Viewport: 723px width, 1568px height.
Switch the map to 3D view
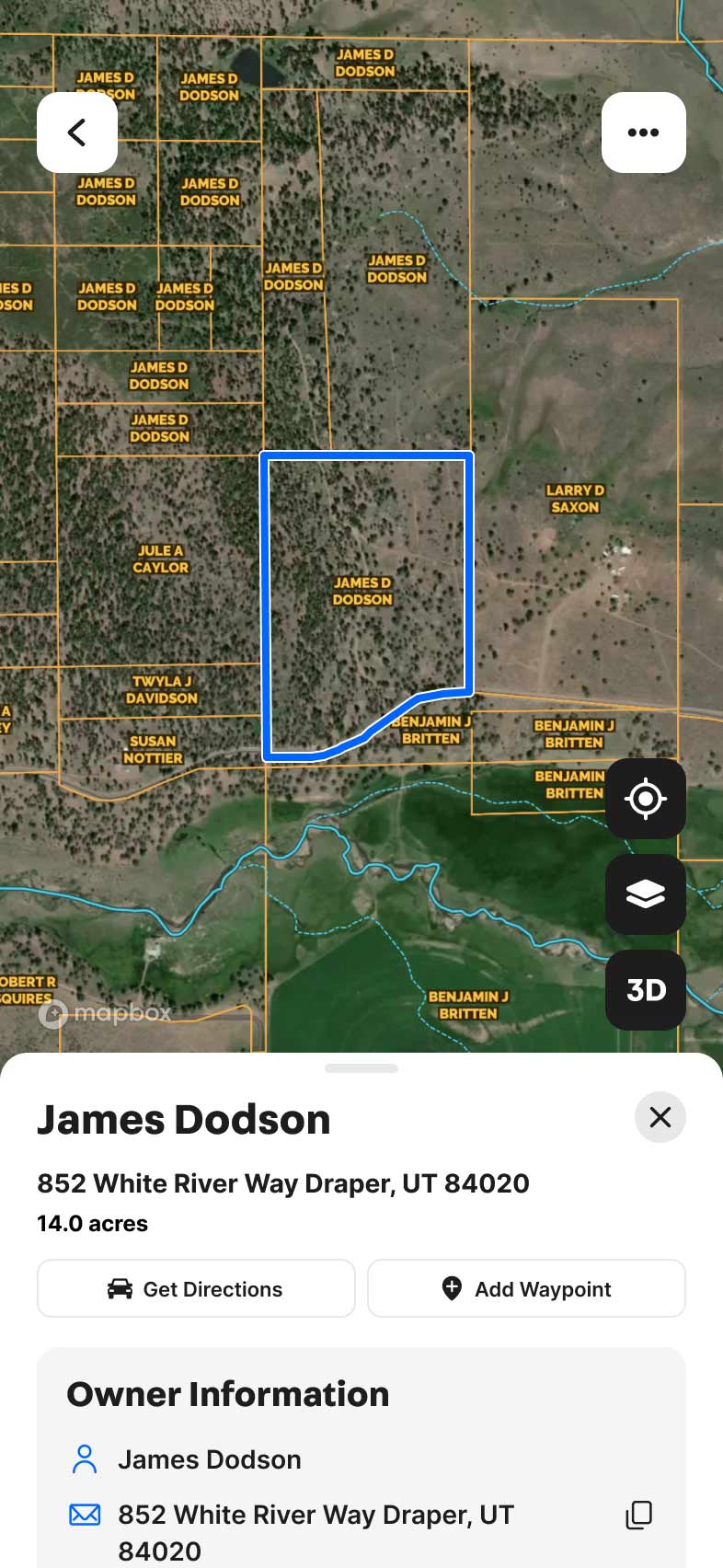point(645,990)
